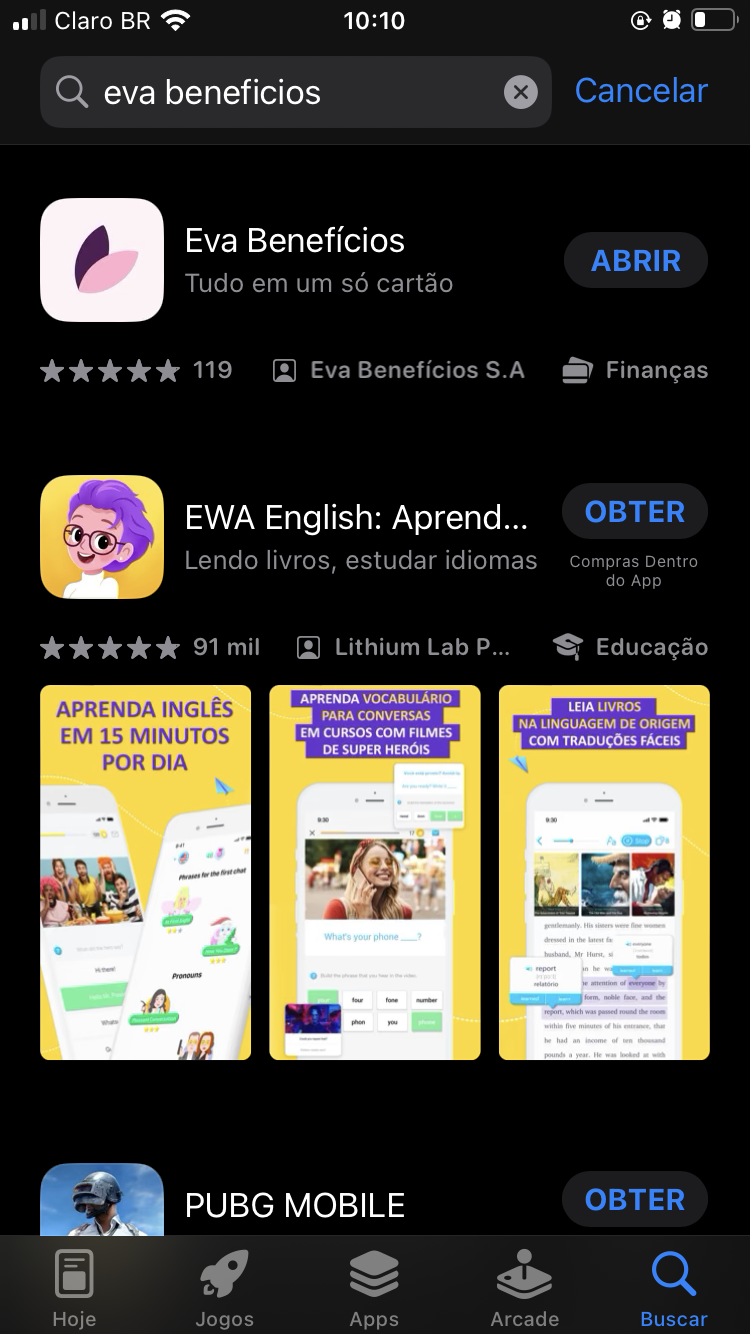Screen dimensions: 750x1334
Task: Get EWA English with OBTER
Action: tap(635, 512)
